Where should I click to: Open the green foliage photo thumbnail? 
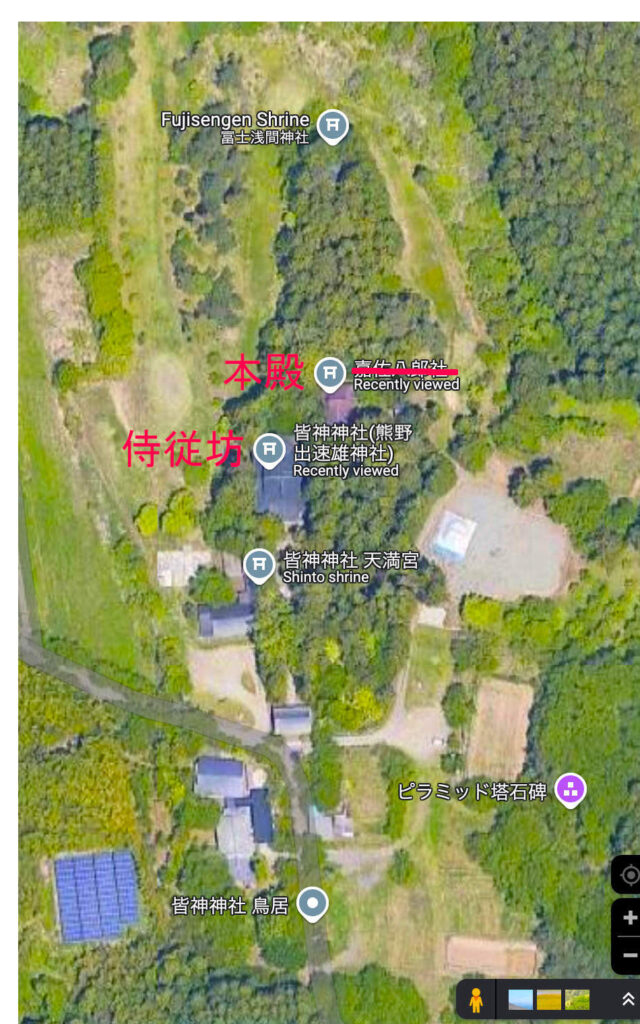pos(577,999)
